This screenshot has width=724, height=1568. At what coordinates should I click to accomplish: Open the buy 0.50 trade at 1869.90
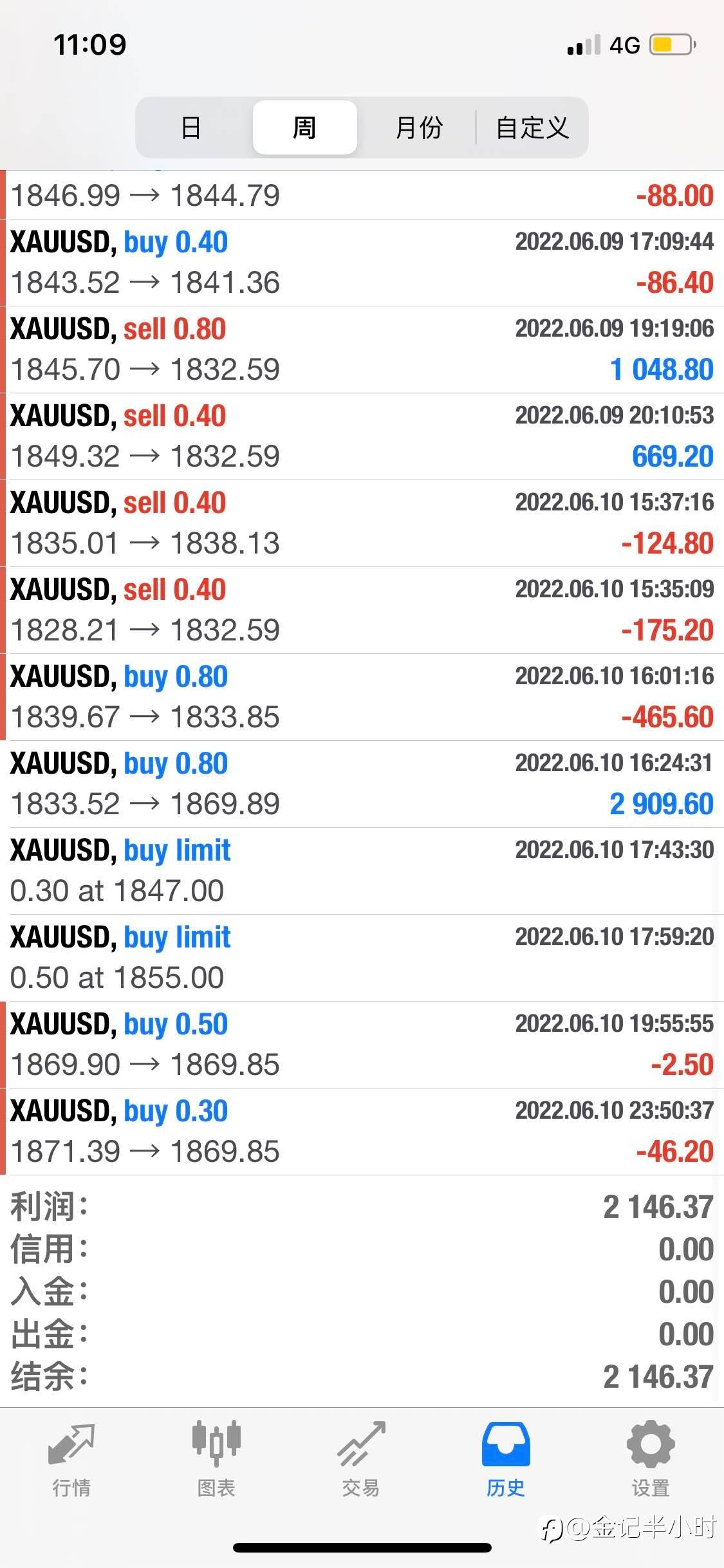(362, 1045)
